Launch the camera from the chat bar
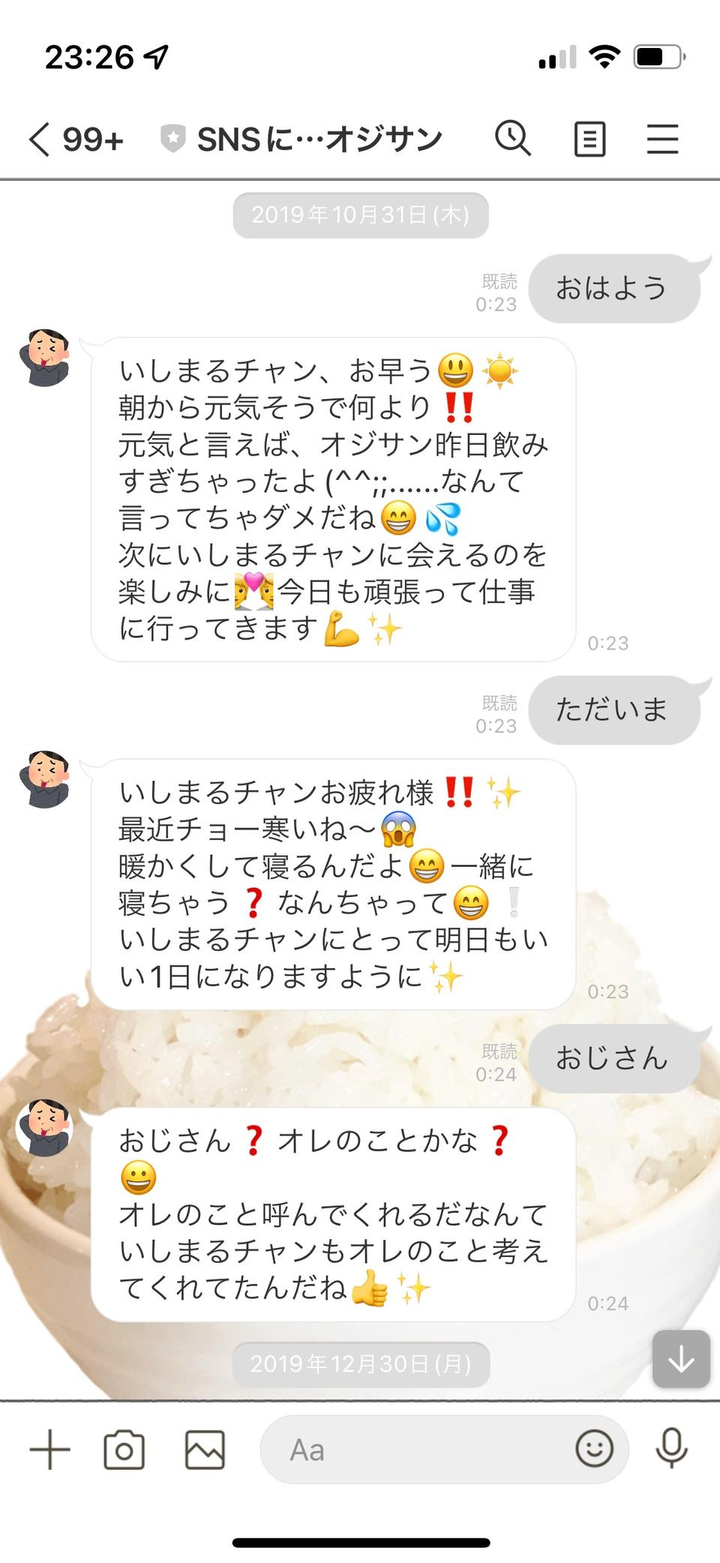Screen dimensions: 720x1563 coord(124,1449)
